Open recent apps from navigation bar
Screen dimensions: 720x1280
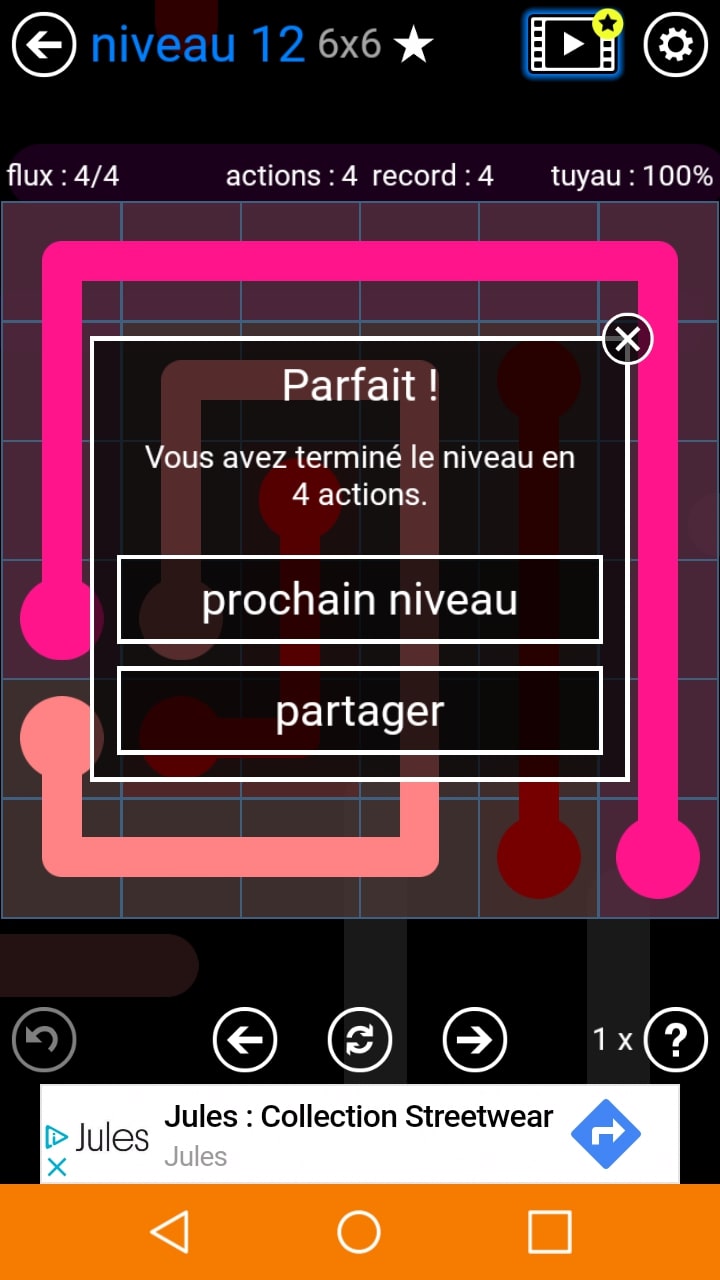coord(549,1232)
